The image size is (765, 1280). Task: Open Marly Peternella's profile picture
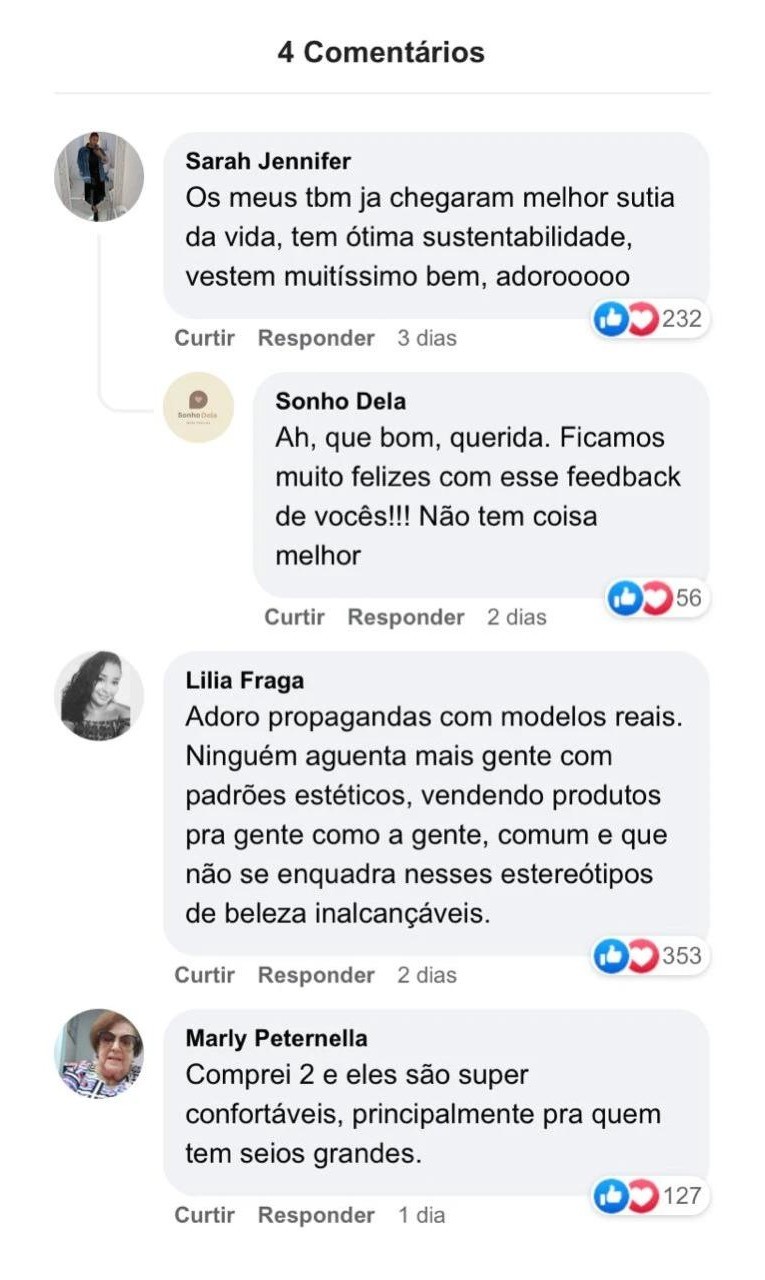(x=98, y=1053)
